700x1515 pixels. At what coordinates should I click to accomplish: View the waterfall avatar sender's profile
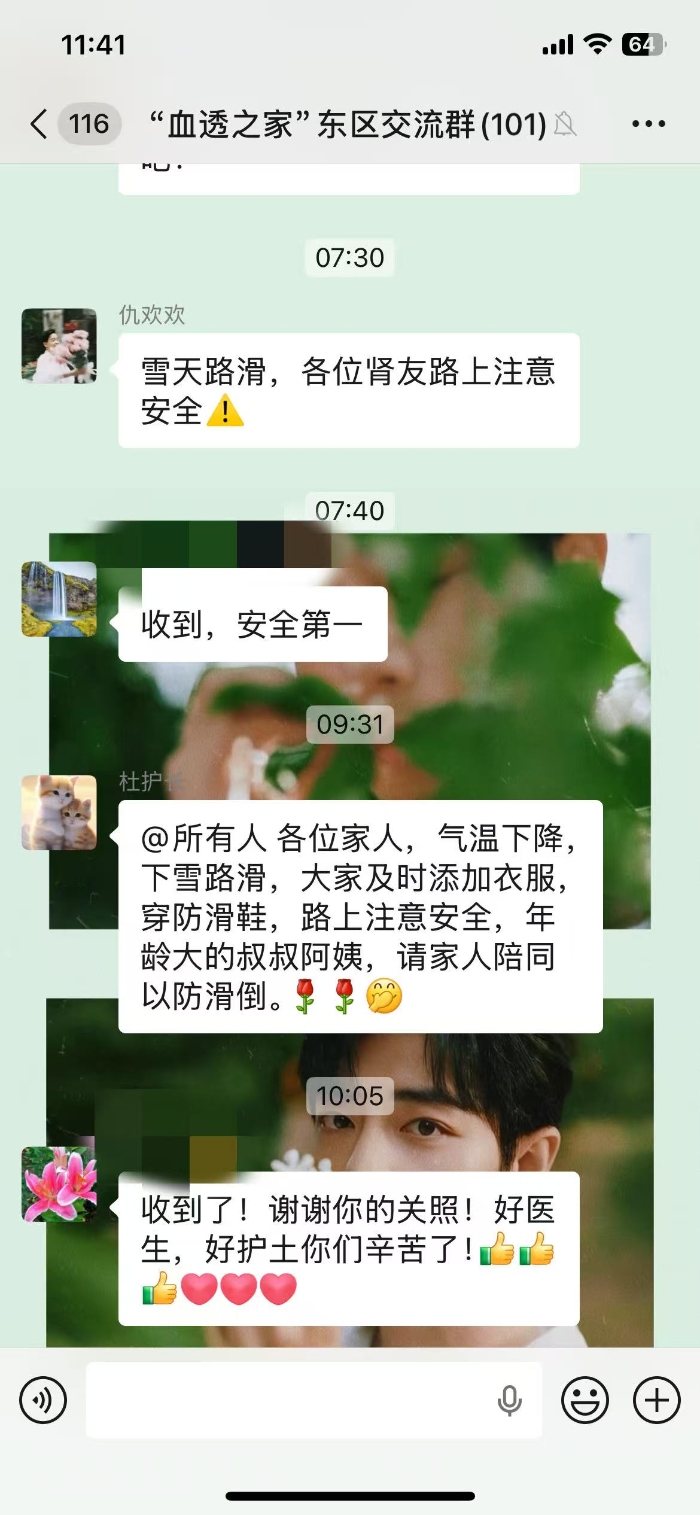click(x=59, y=599)
